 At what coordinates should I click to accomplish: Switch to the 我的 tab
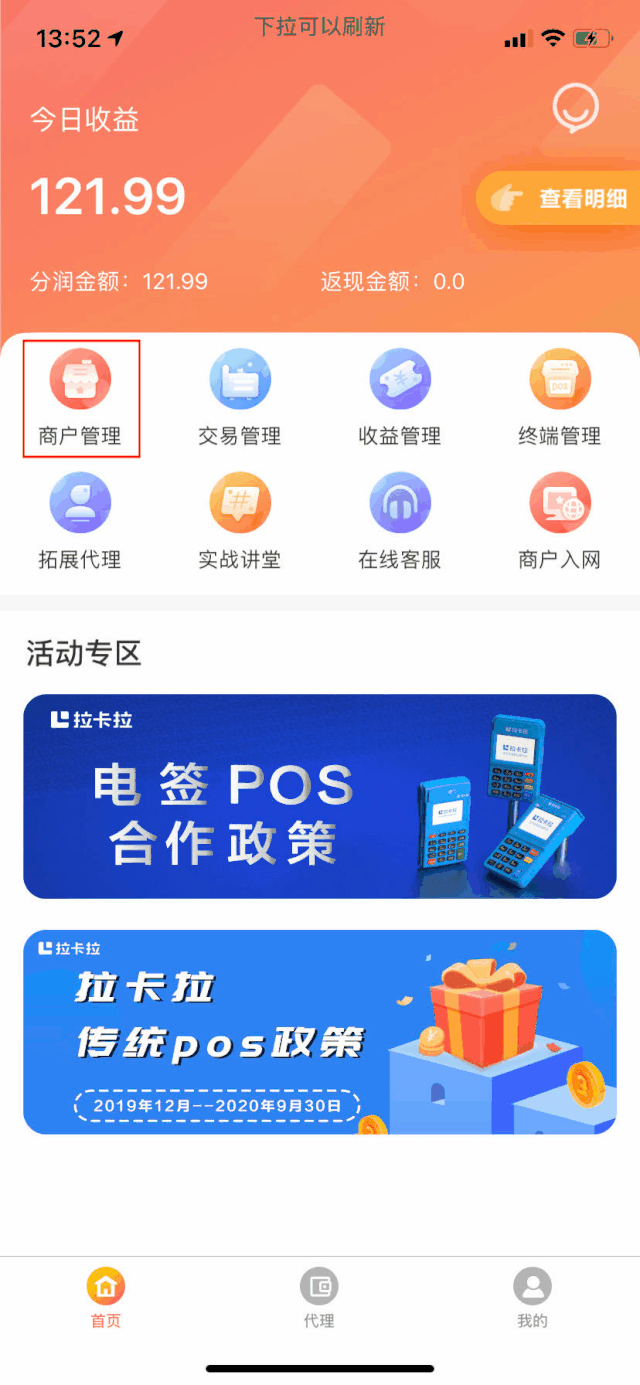[x=532, y=1300]
